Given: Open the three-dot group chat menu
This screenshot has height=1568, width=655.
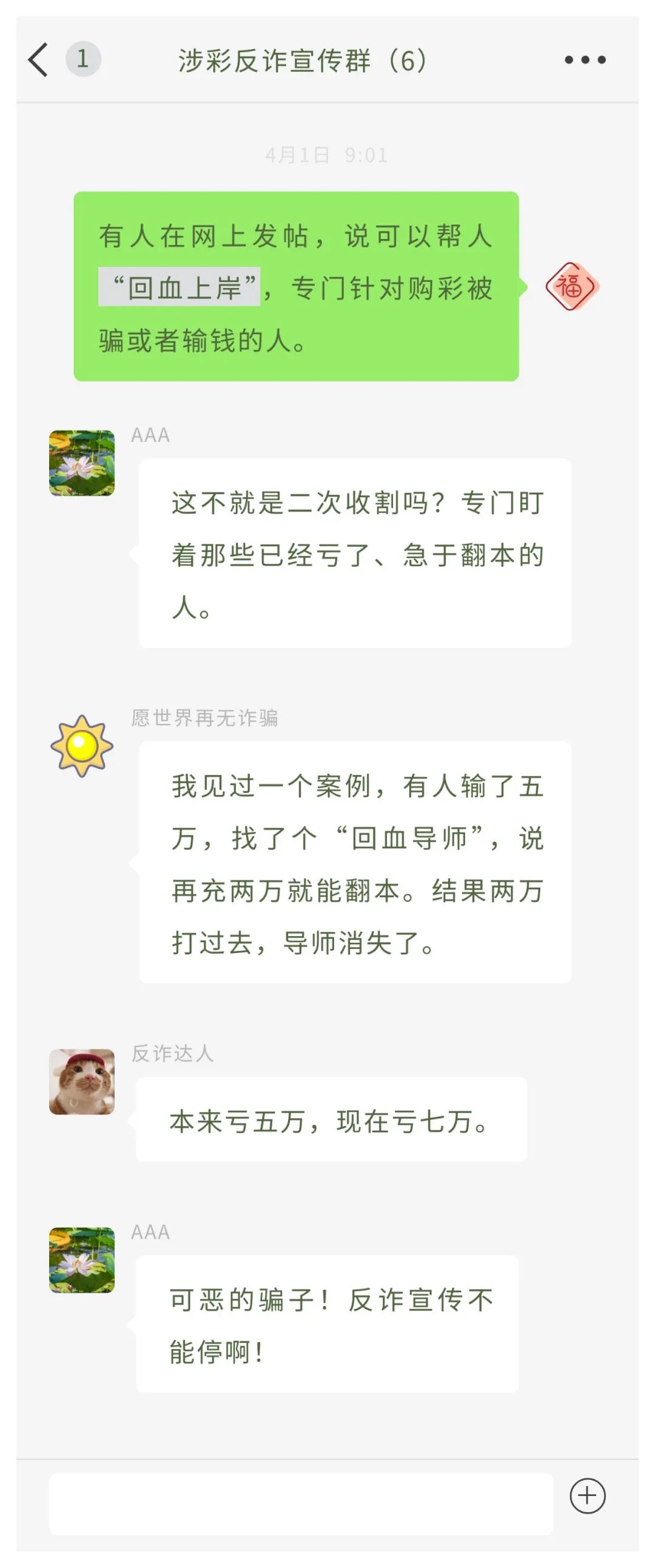Looking at the screenshot, I should tap(585, 59).
